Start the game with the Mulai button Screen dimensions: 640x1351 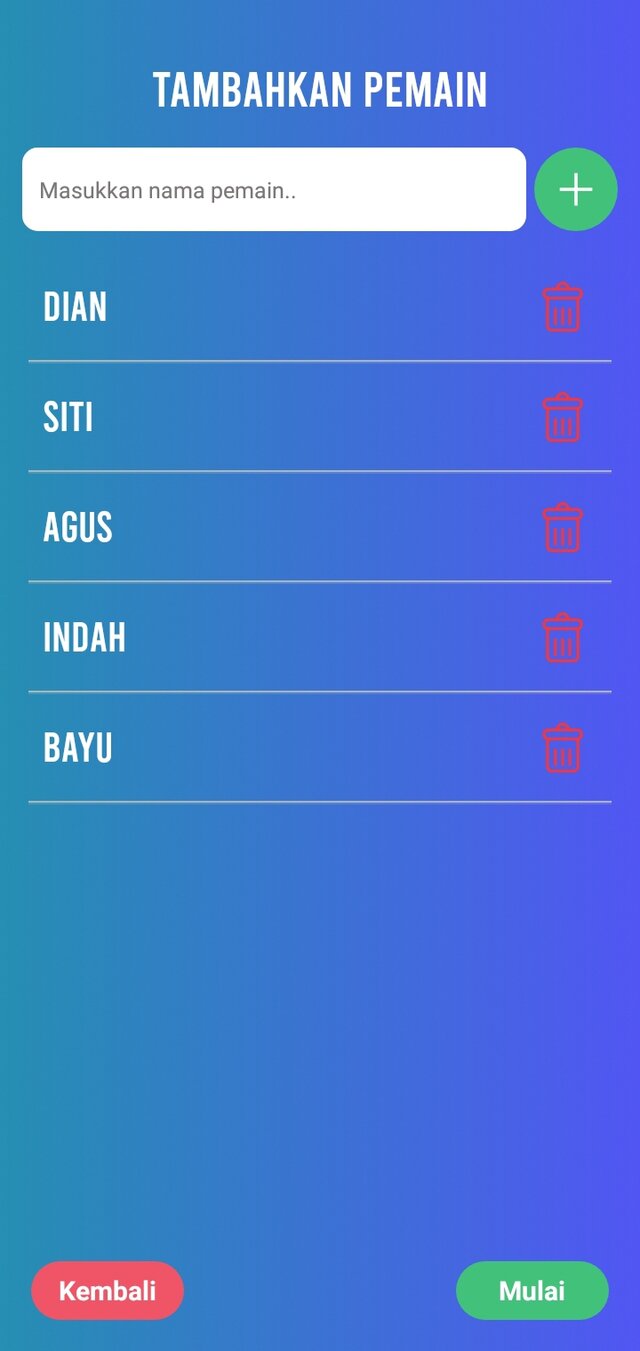pyautogui.click(x=532, y=1290)
